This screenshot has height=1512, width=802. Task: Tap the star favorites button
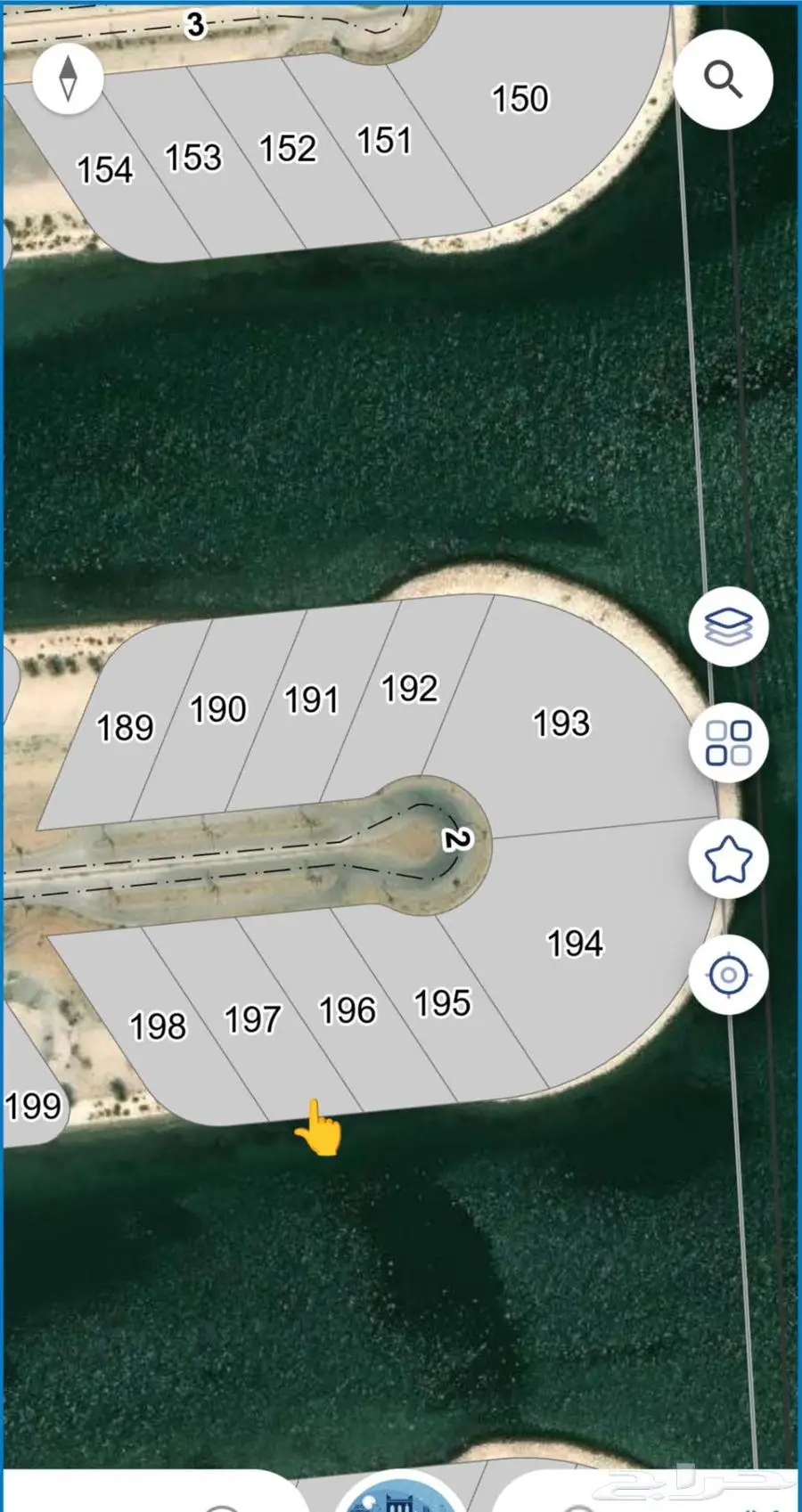coord(728,859)
